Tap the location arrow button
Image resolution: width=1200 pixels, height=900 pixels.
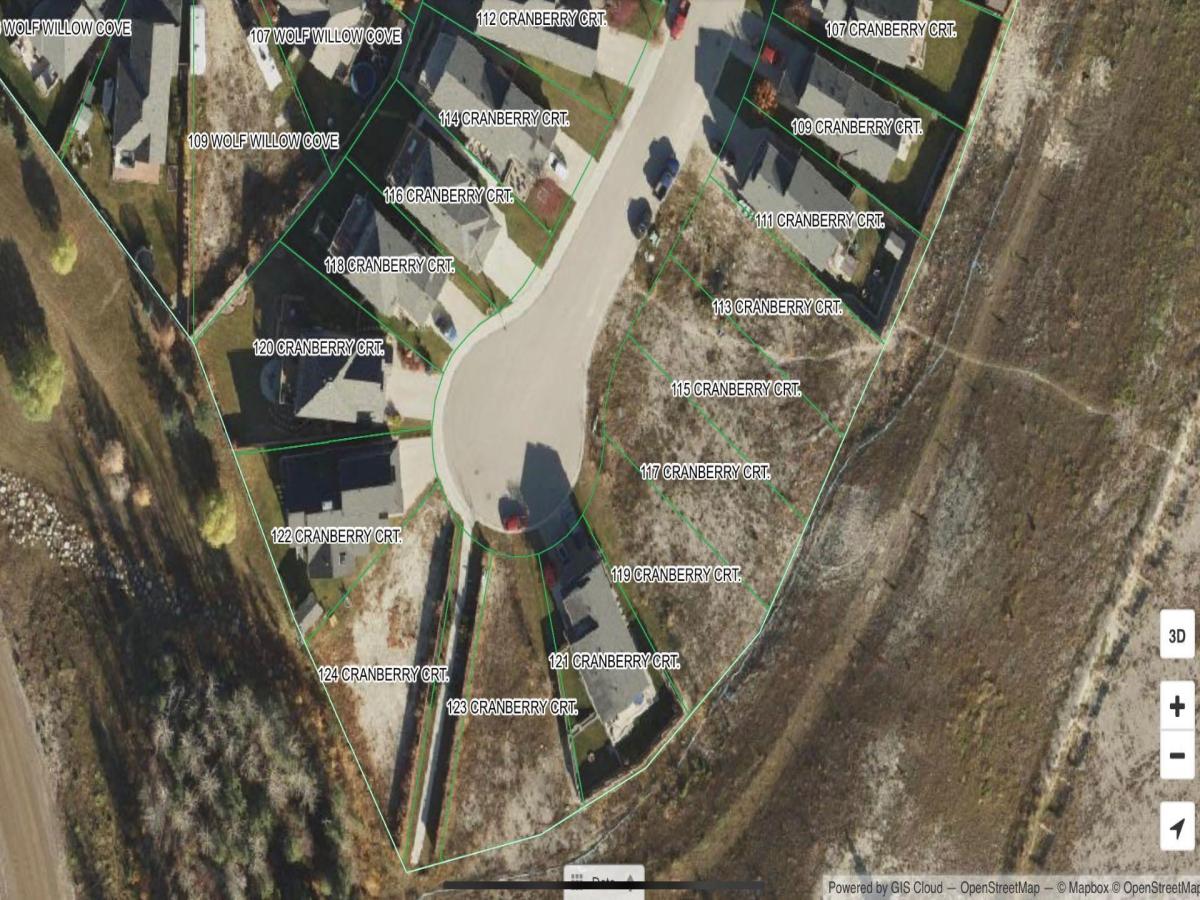pyautogui.click(x=1177, y=827)
